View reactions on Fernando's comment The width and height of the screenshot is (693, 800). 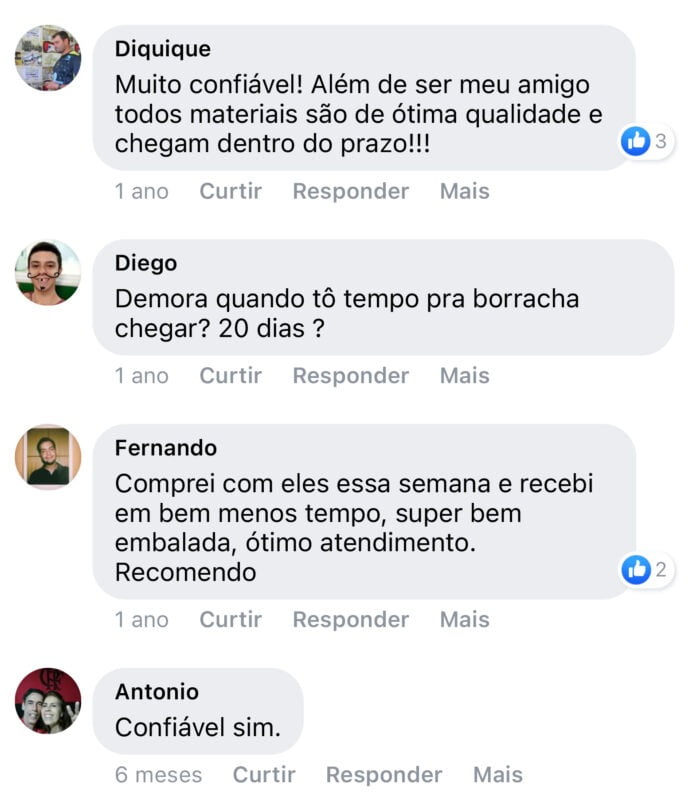[647, 571]
